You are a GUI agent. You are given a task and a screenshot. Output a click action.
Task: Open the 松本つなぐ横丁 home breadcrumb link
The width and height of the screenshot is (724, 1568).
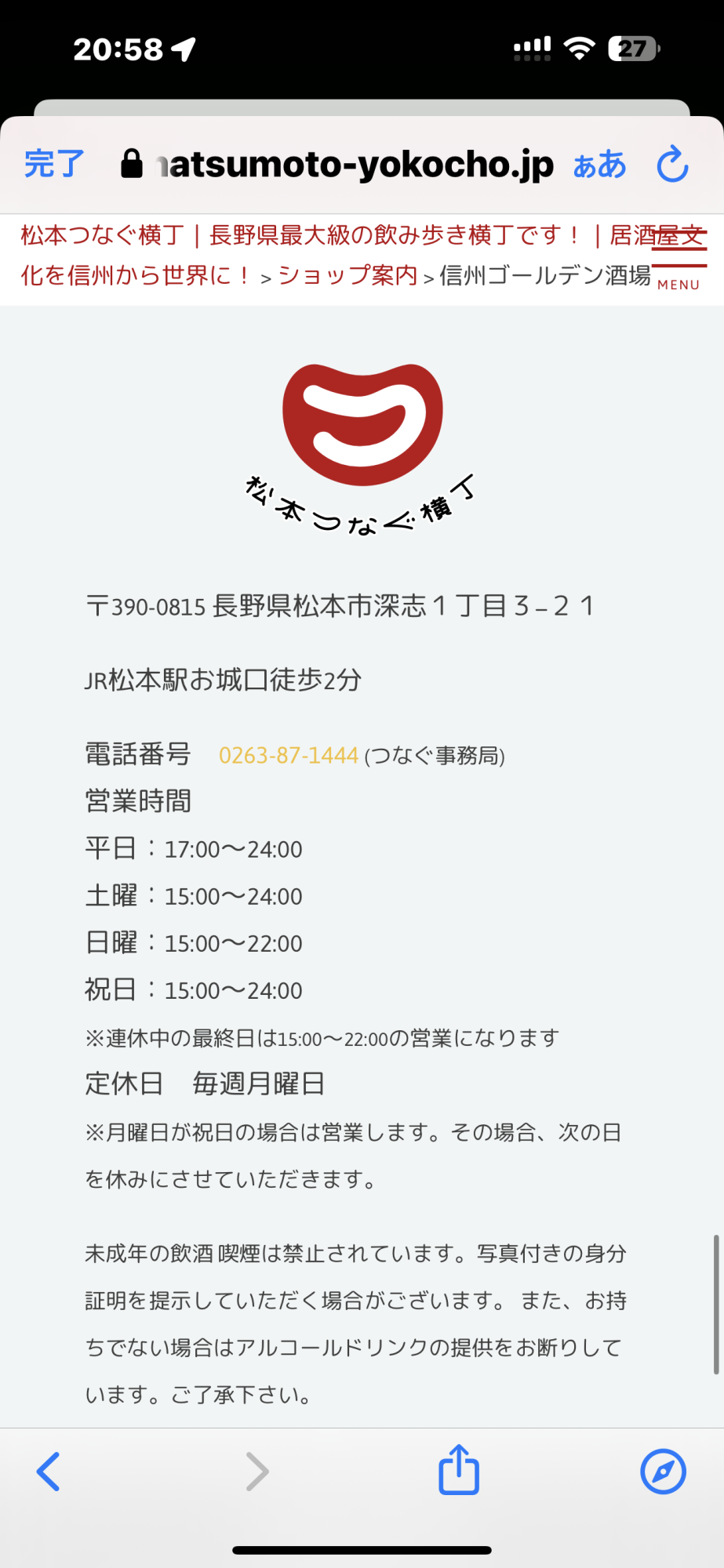coord(102,235)
